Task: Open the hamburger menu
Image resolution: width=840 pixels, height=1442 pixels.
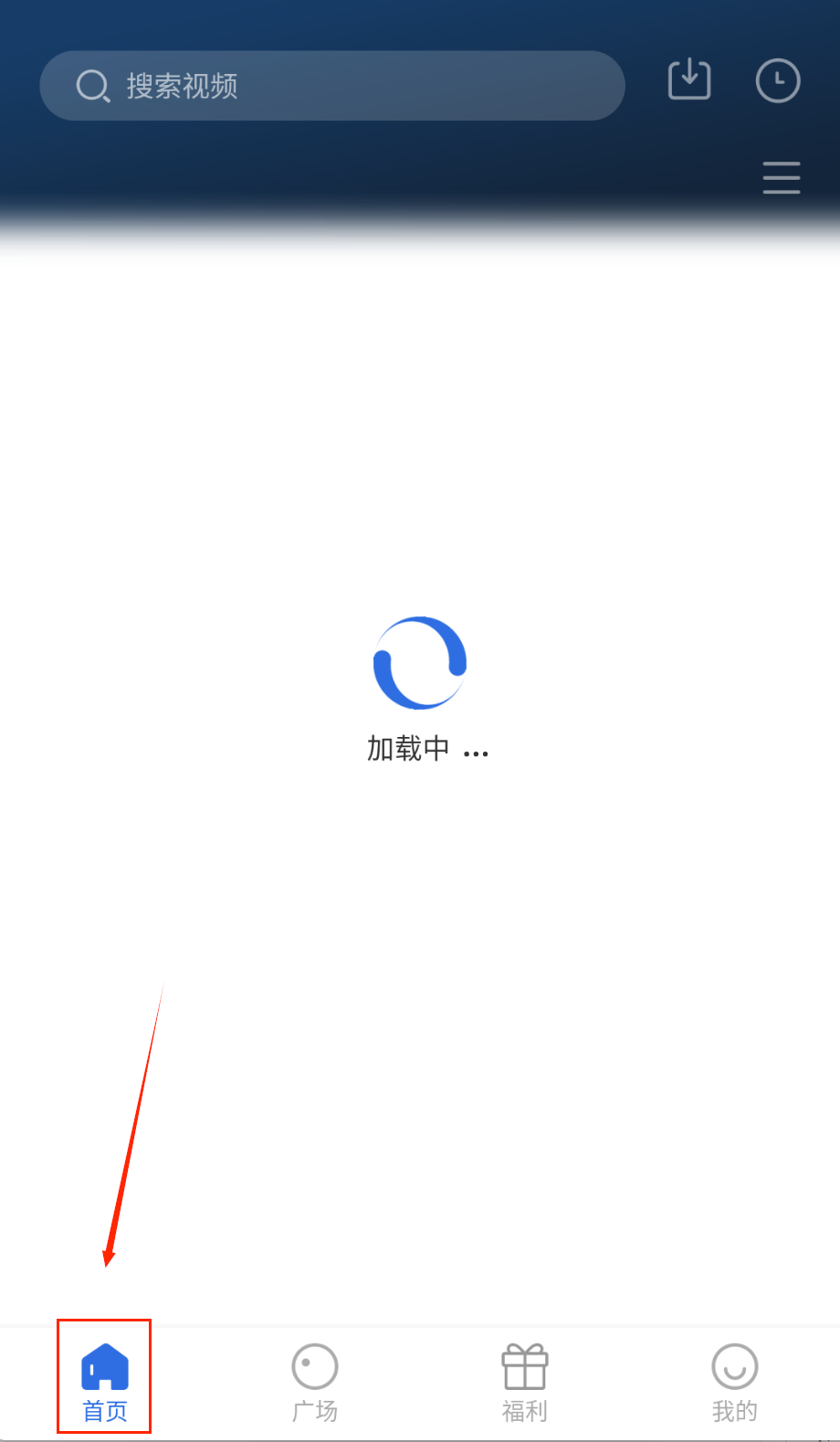Action: point(782,177)
